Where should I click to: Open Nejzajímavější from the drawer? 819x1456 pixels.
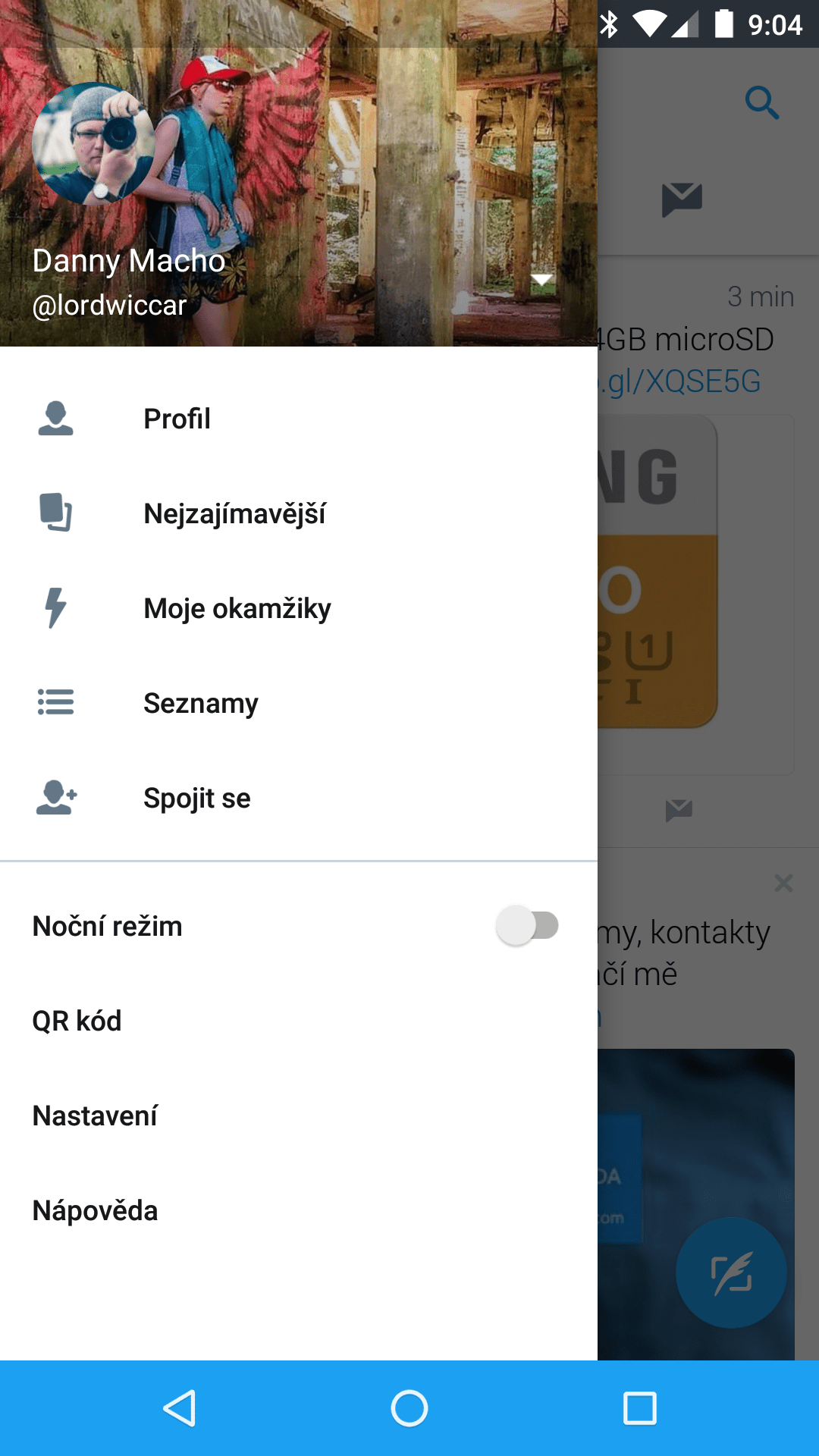click(299, 513)
